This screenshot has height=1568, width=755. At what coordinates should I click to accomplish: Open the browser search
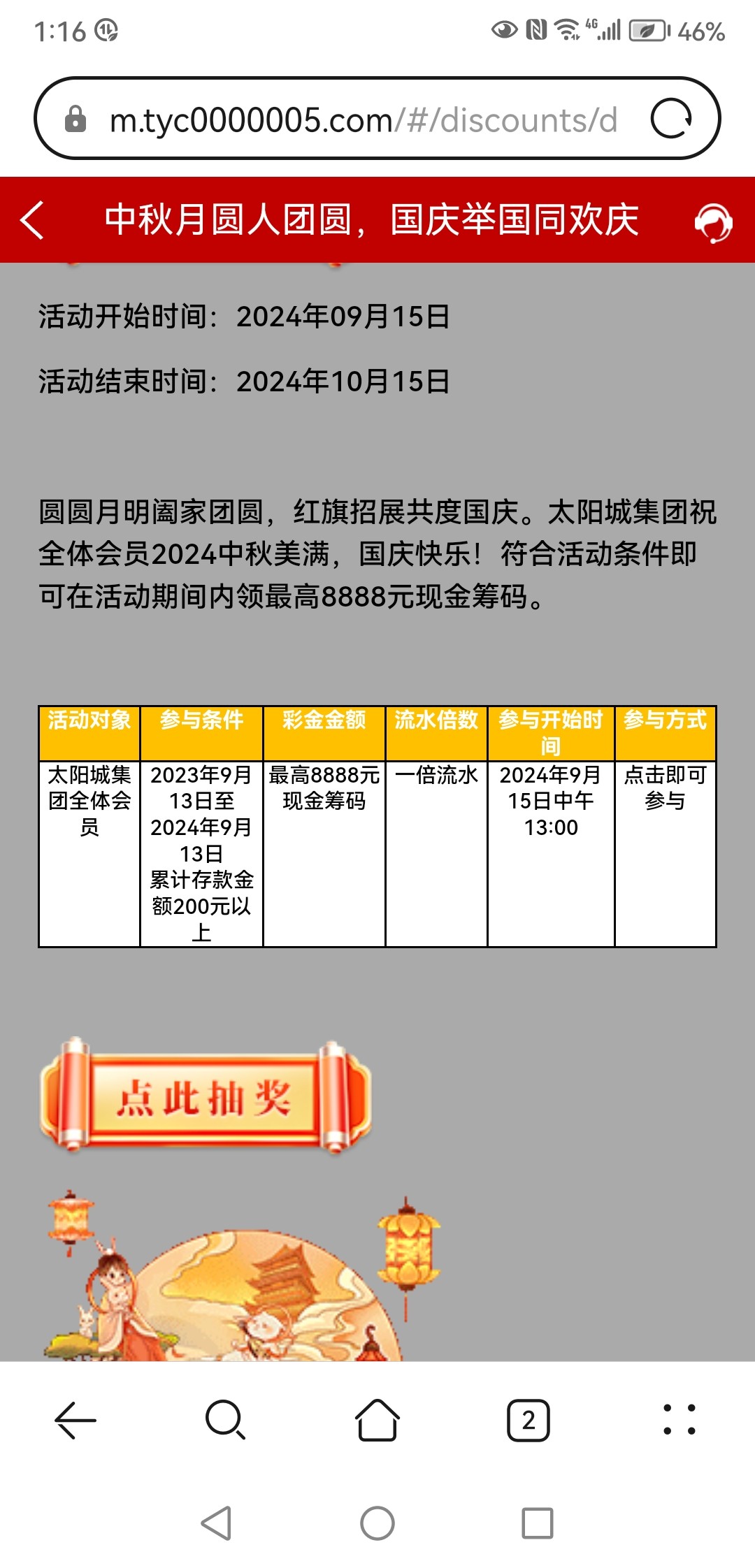(x=225, y=1420)
